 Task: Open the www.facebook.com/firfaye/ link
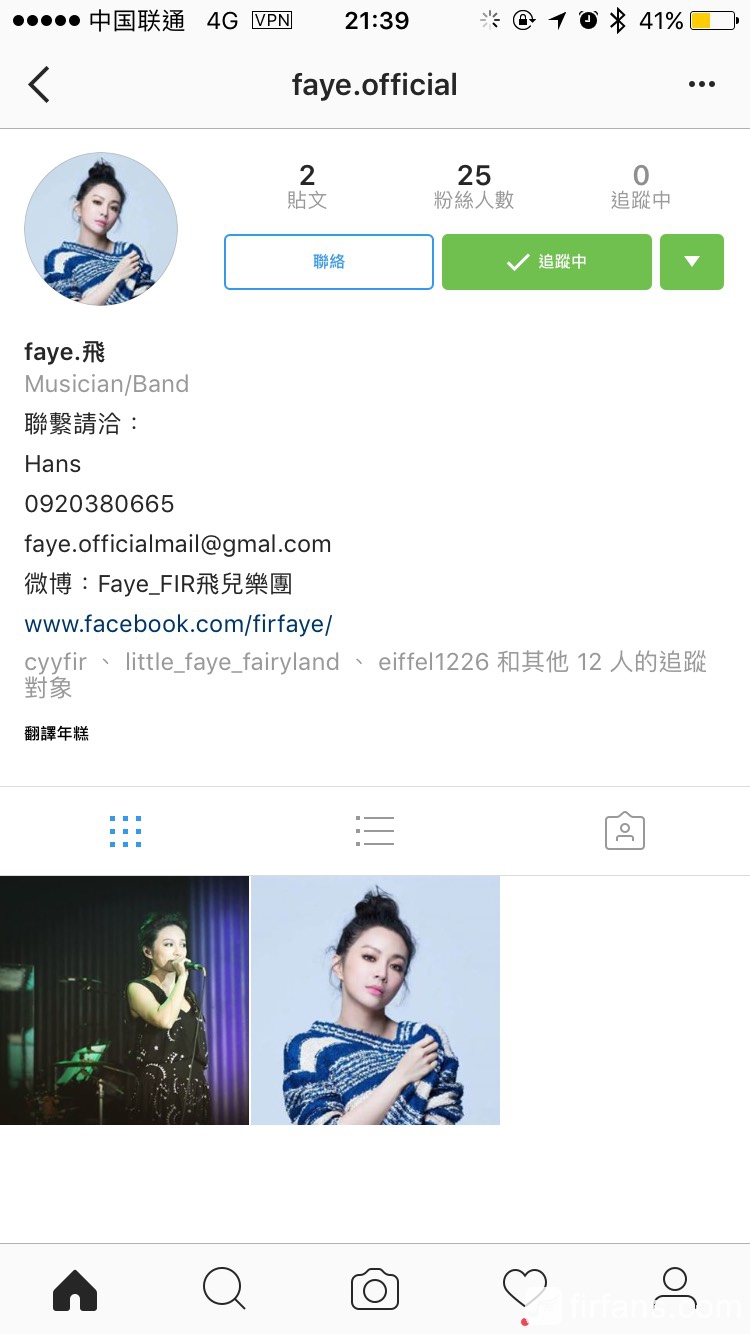click(178, 624)
